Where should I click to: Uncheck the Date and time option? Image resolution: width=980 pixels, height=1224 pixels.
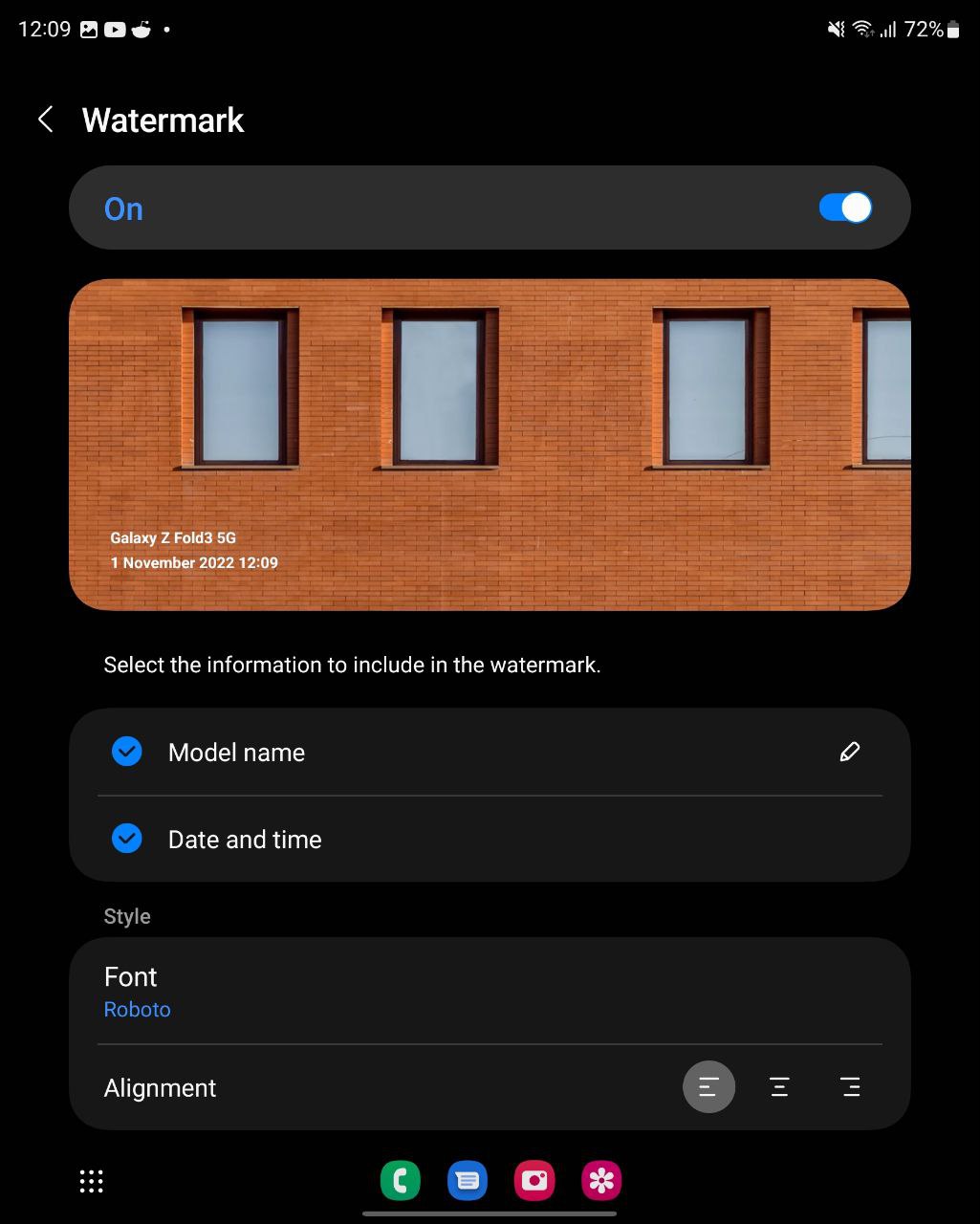click(x=127, y=839)
